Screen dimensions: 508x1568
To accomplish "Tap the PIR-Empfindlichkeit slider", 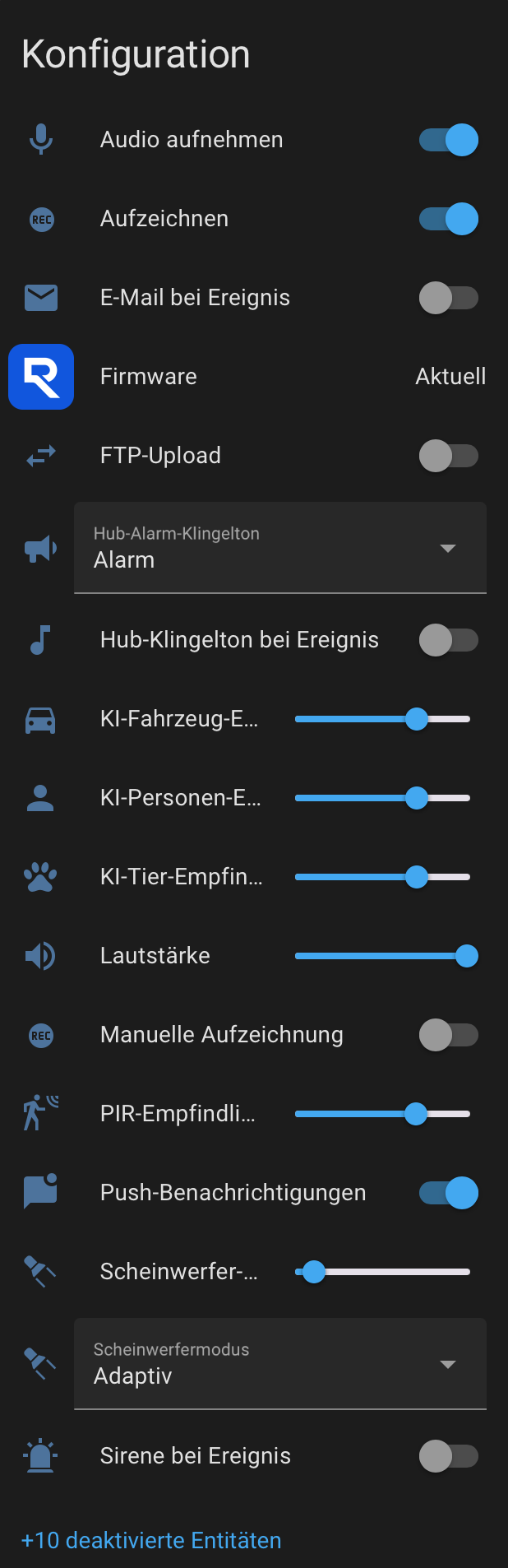I will [382, 1114].
